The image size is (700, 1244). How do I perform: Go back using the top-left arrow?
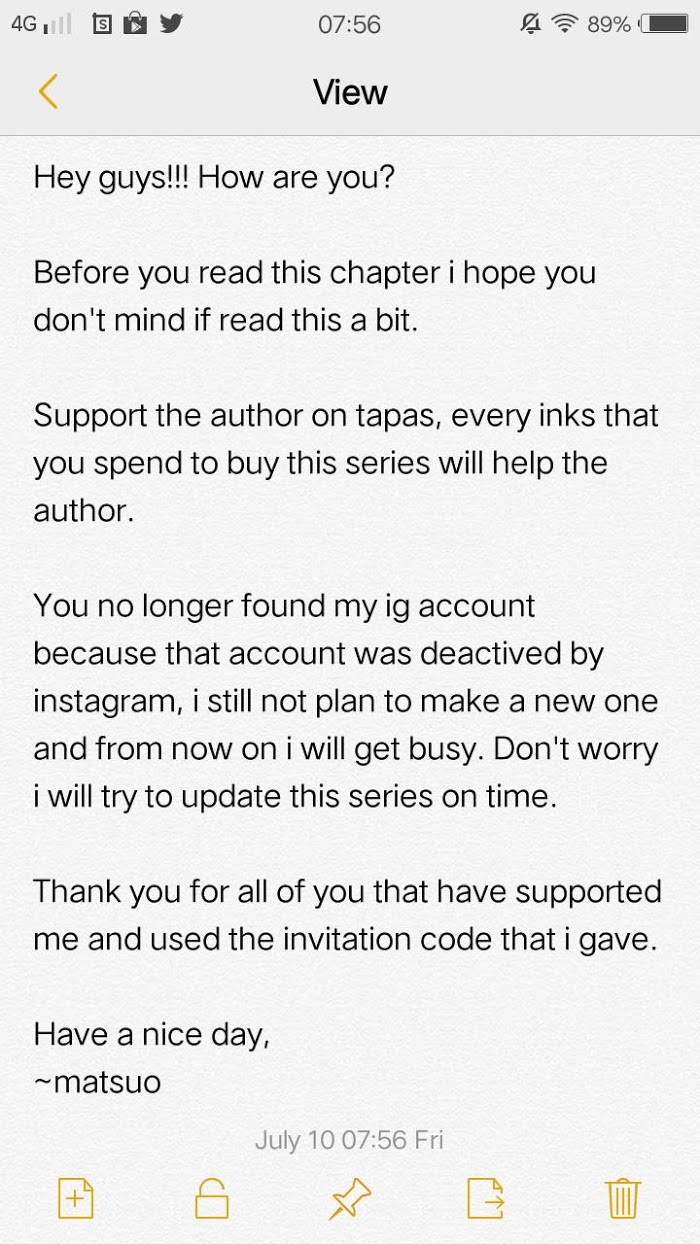click(48, 91)
